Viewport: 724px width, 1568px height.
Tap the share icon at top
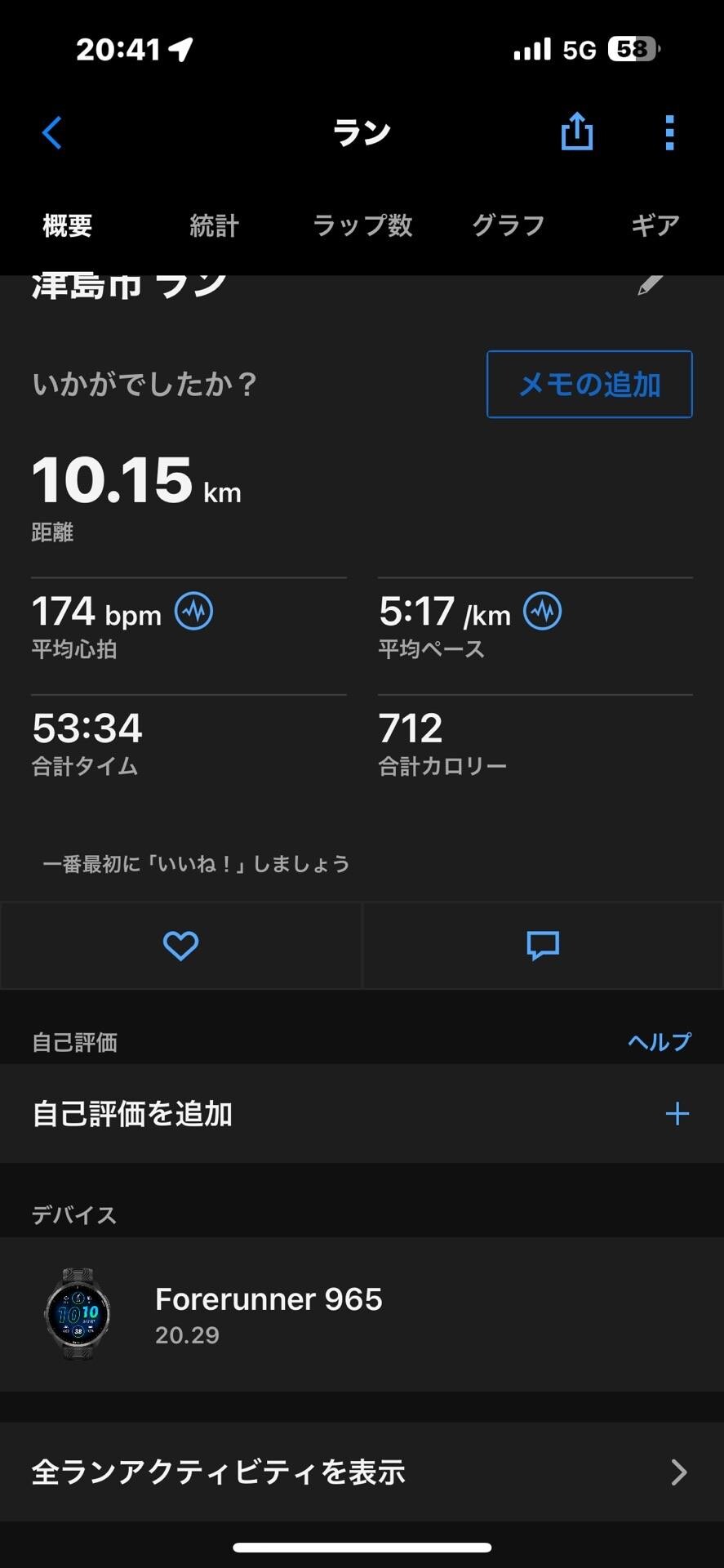pos(576,132)
